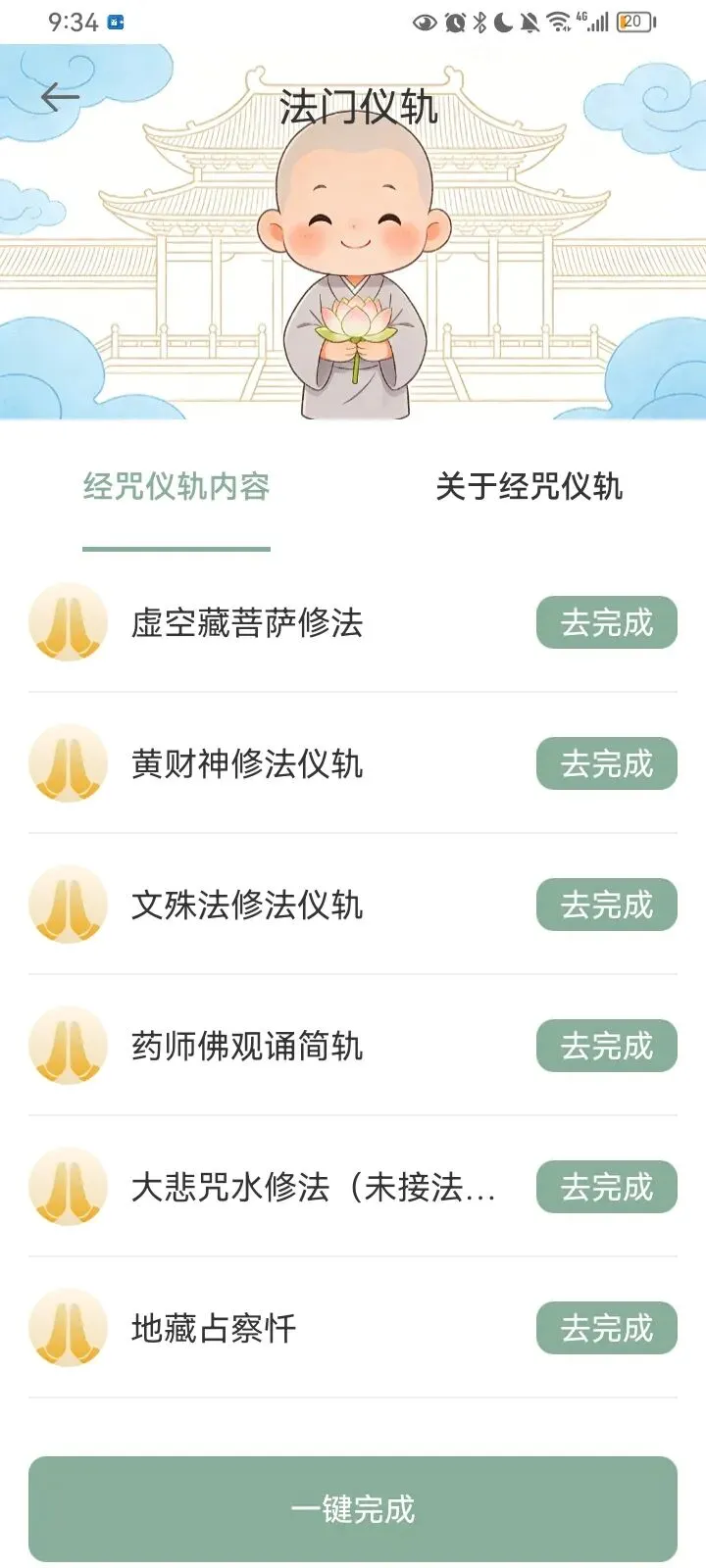This screenshot has width=706, height=1568.
Task: Tap 去完成 for 大悲咒水修法
Action: [x=606, y=1187]
